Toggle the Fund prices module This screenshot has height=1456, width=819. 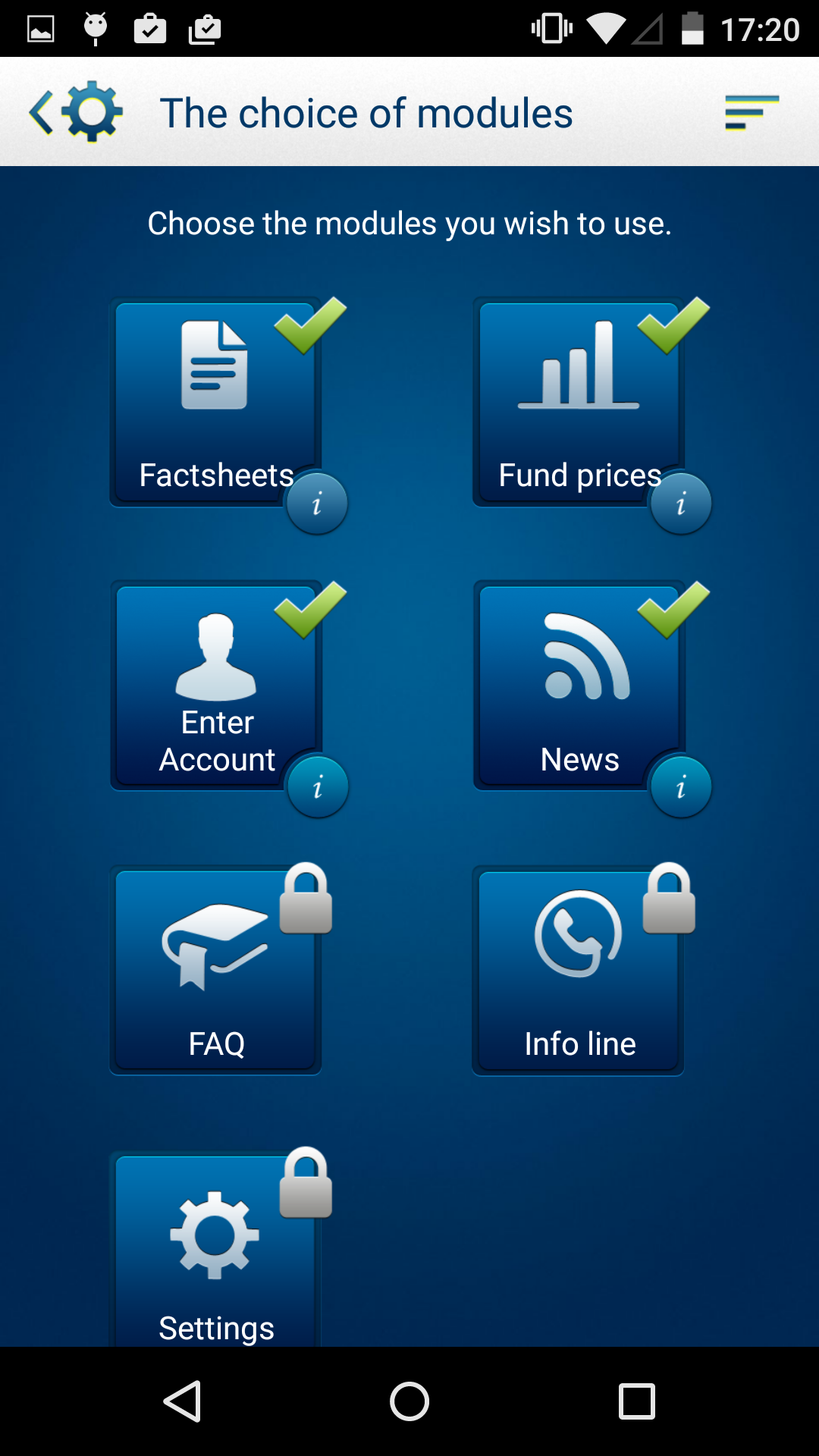pyautogui.click(x=579, y=402)
